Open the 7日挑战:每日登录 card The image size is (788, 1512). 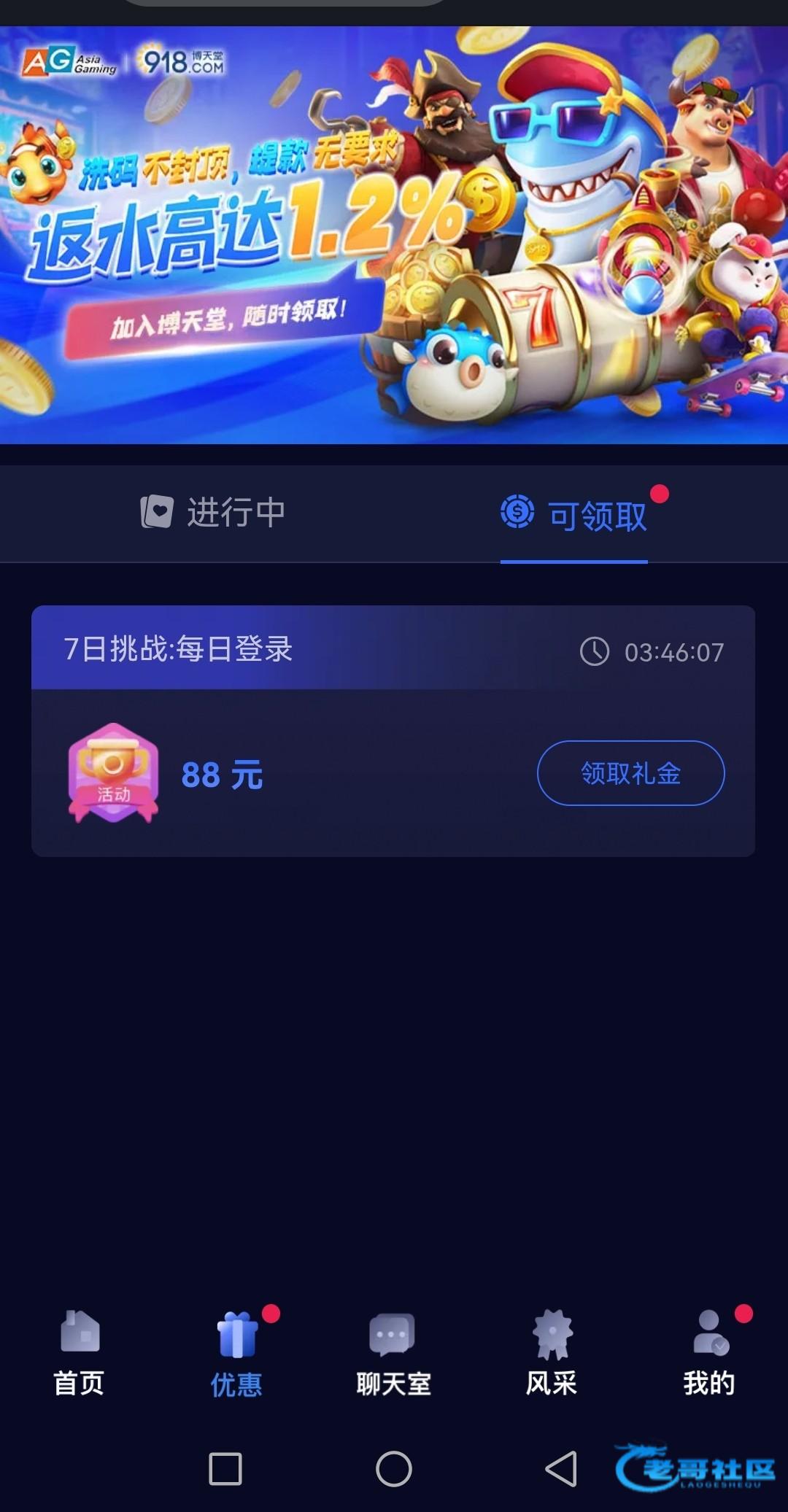click(178, 649)
